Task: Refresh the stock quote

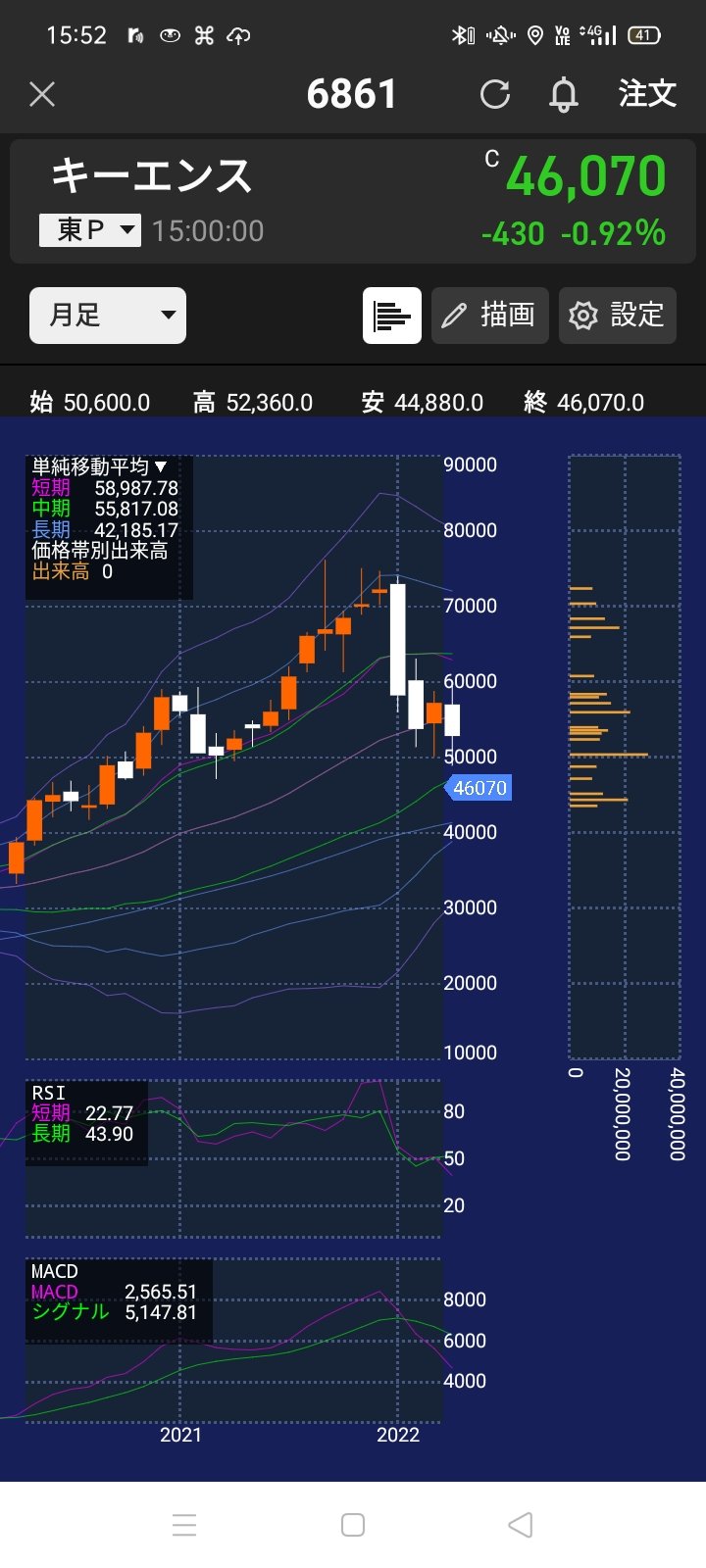Action: pyautogui.click(x=495, y=94)
